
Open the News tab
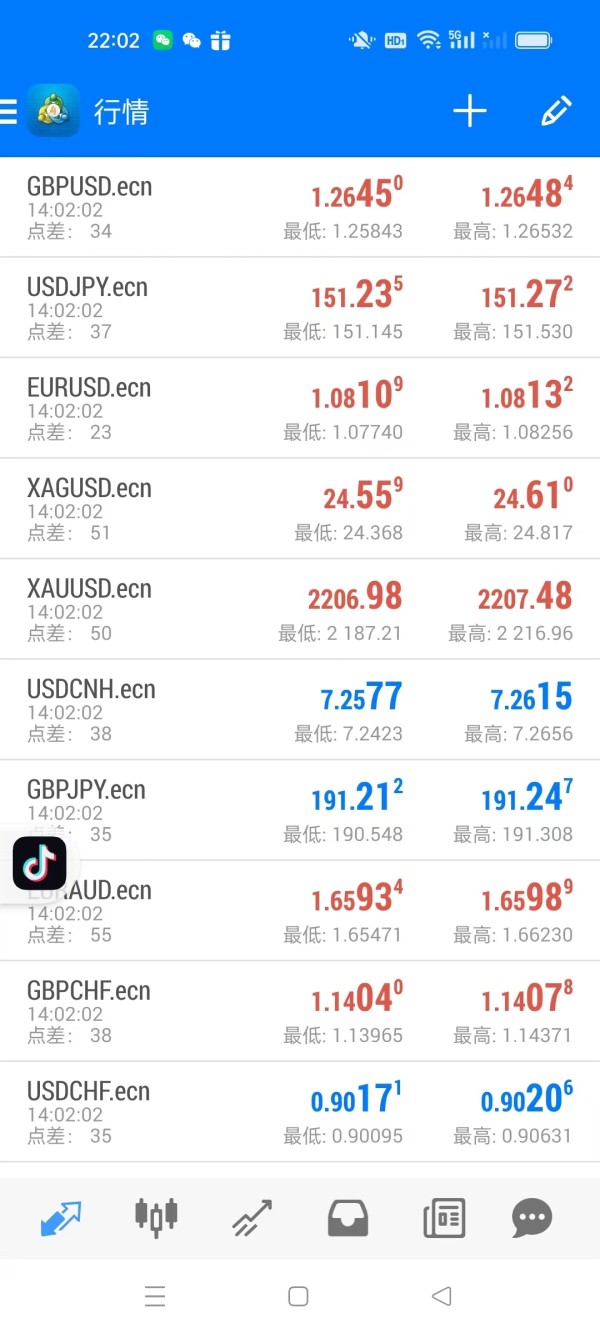(444, 1218)
